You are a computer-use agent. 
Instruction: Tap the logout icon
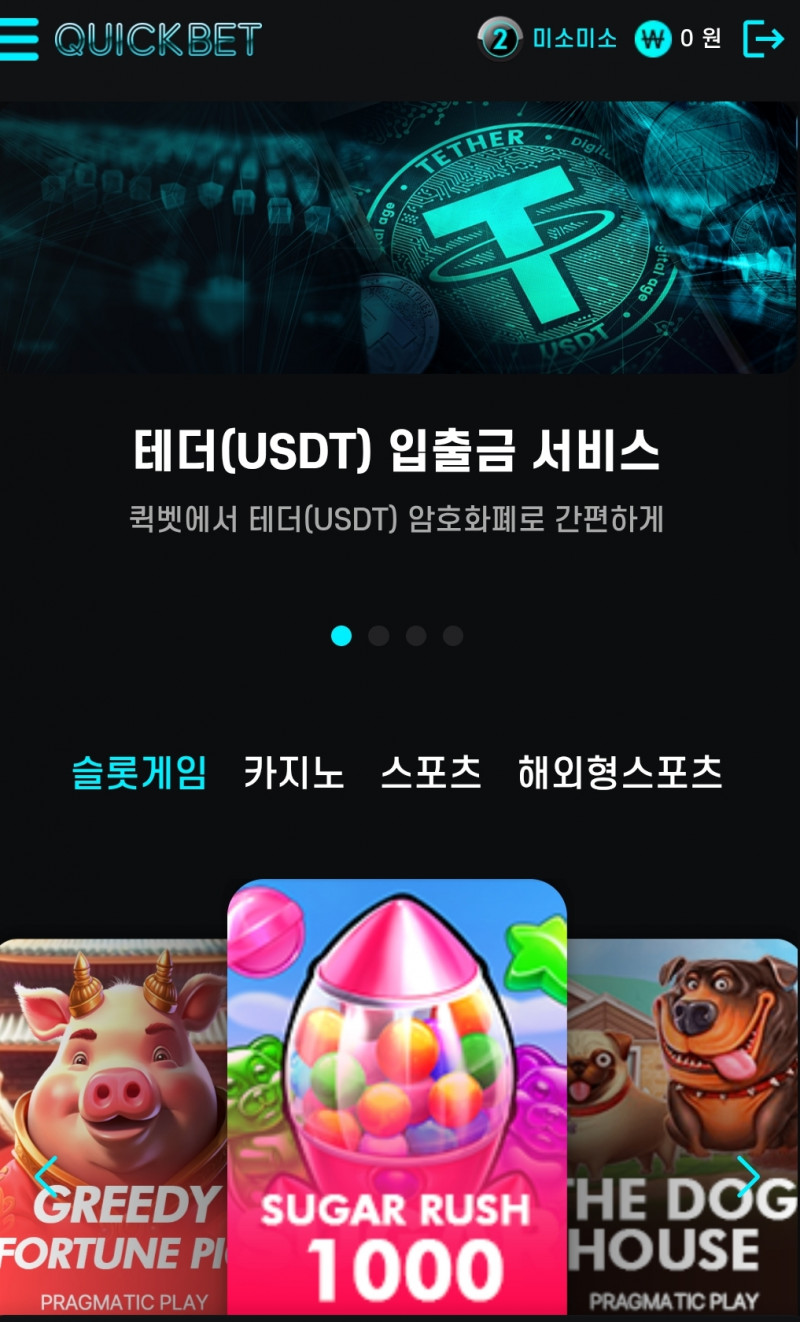tap(764, 39)
